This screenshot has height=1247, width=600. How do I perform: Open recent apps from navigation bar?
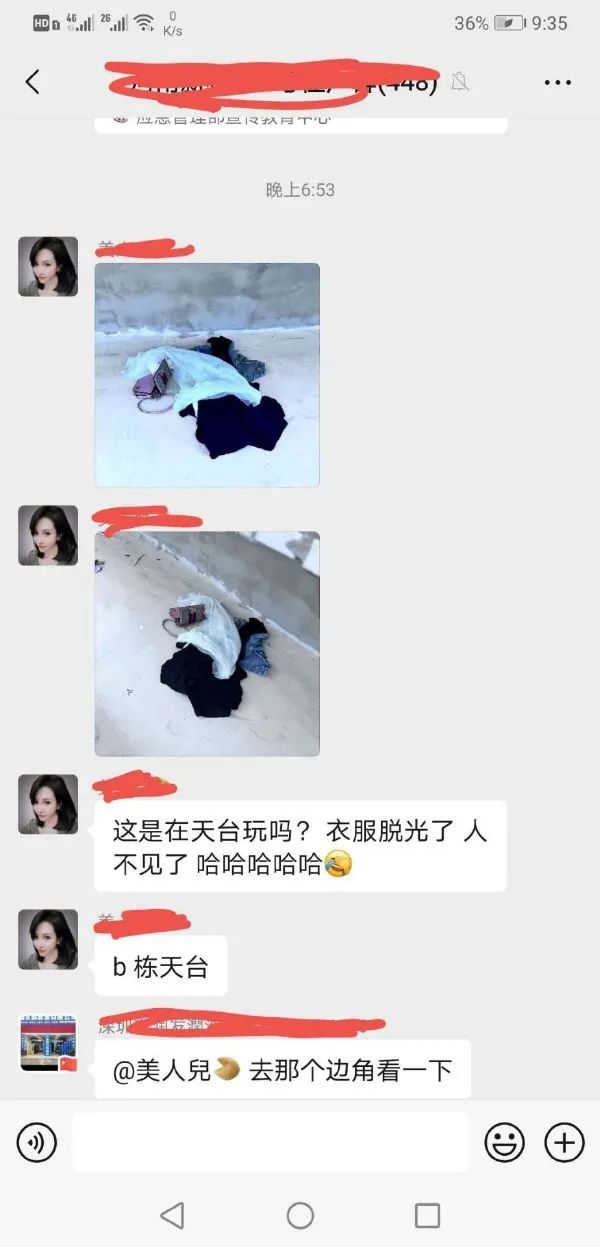coord(427,1215)
